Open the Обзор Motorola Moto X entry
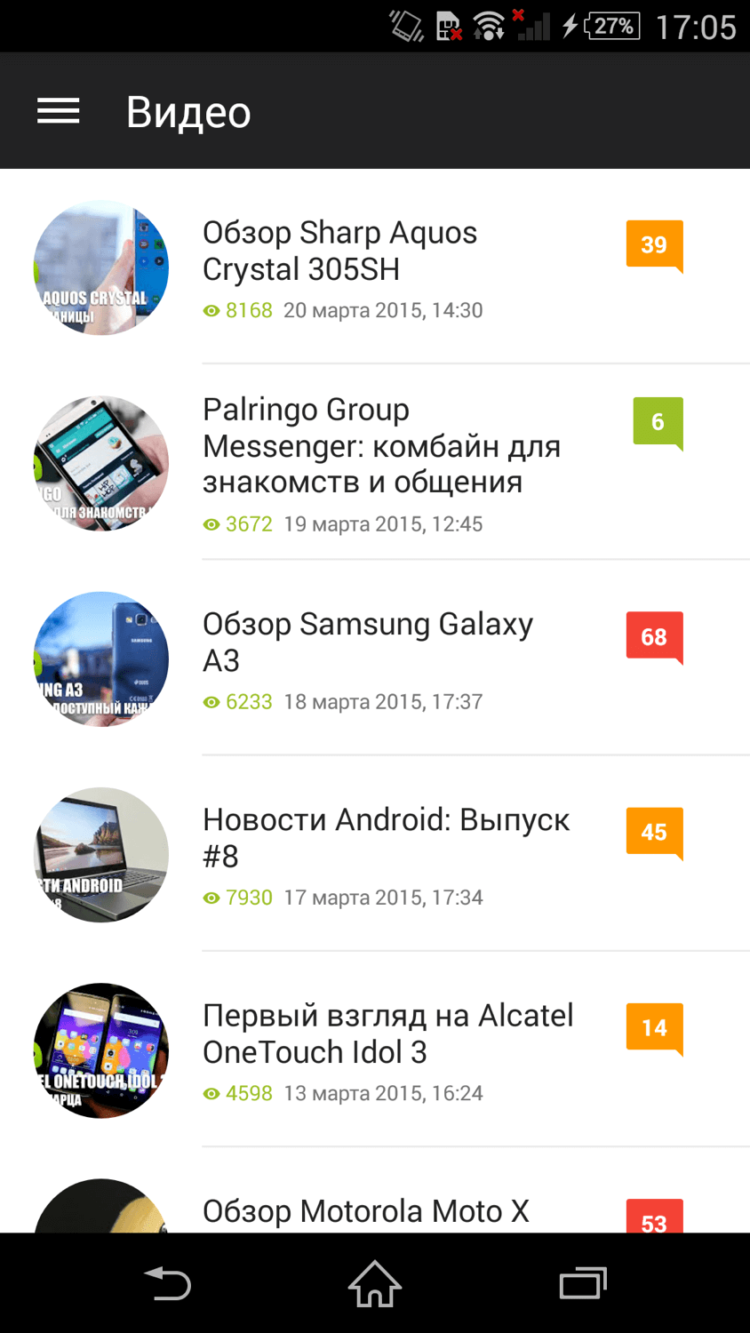The width and height of the screenshot is (750, 1333). coord(366,1210)
